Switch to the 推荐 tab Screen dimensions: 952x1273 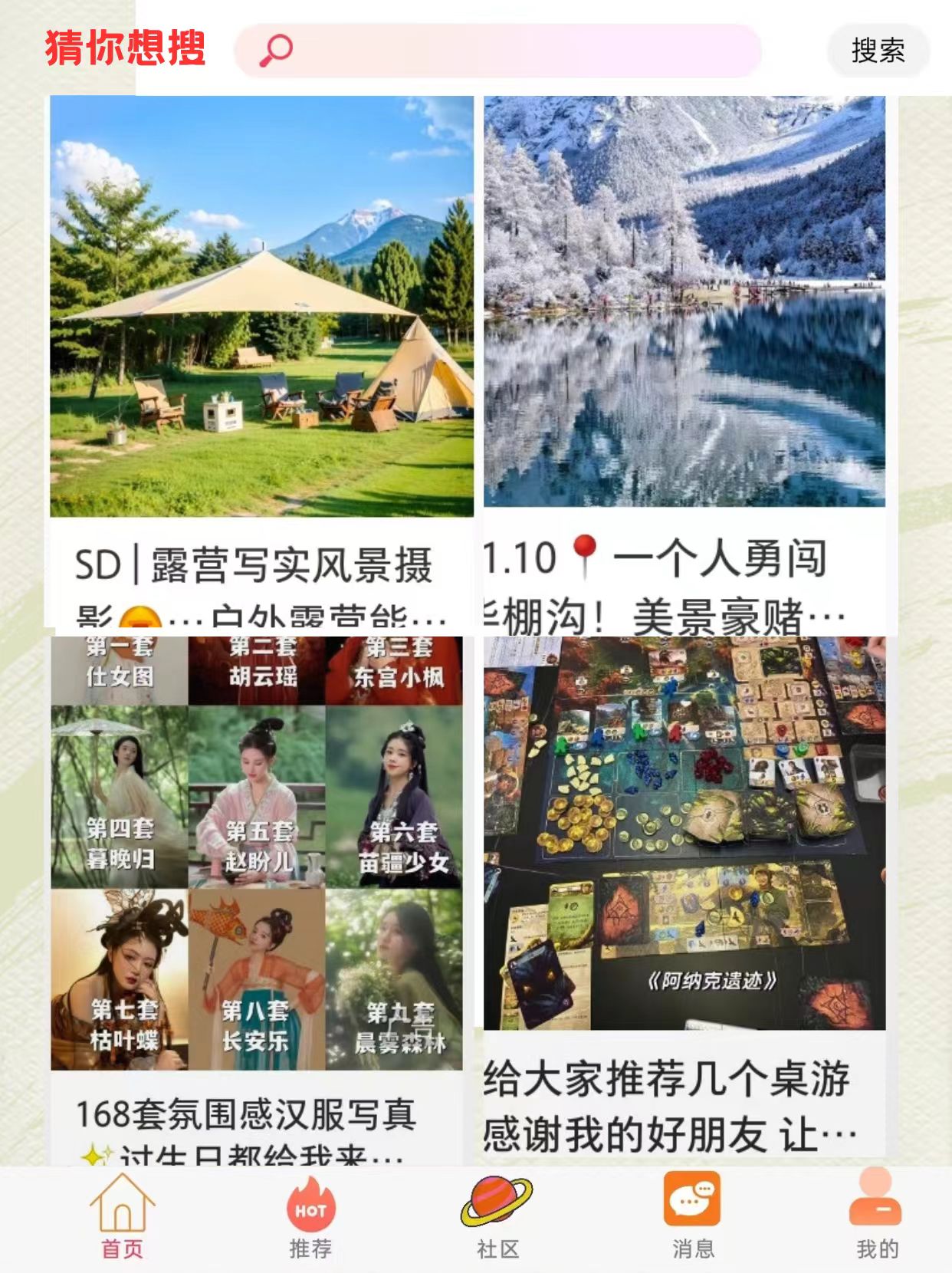(x=310, y=1217)
